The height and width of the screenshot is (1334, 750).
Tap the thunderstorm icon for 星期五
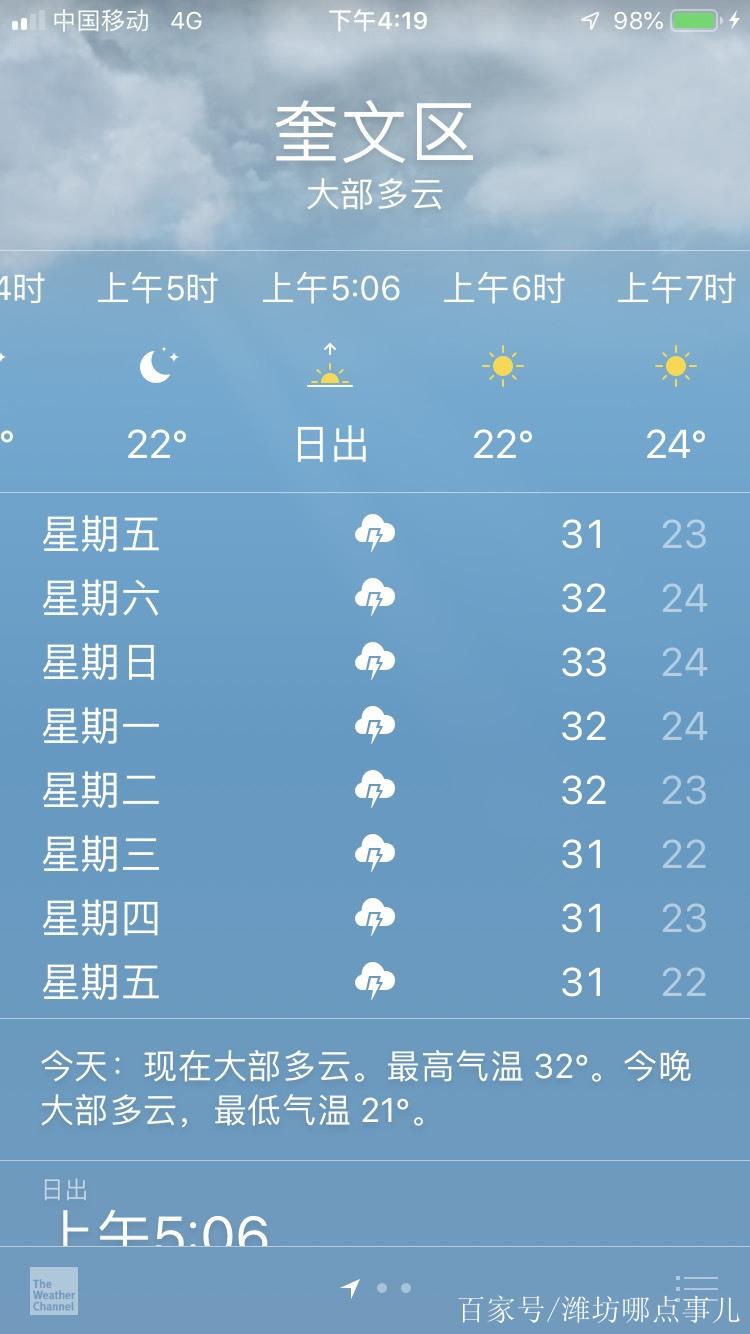[375, 534]
